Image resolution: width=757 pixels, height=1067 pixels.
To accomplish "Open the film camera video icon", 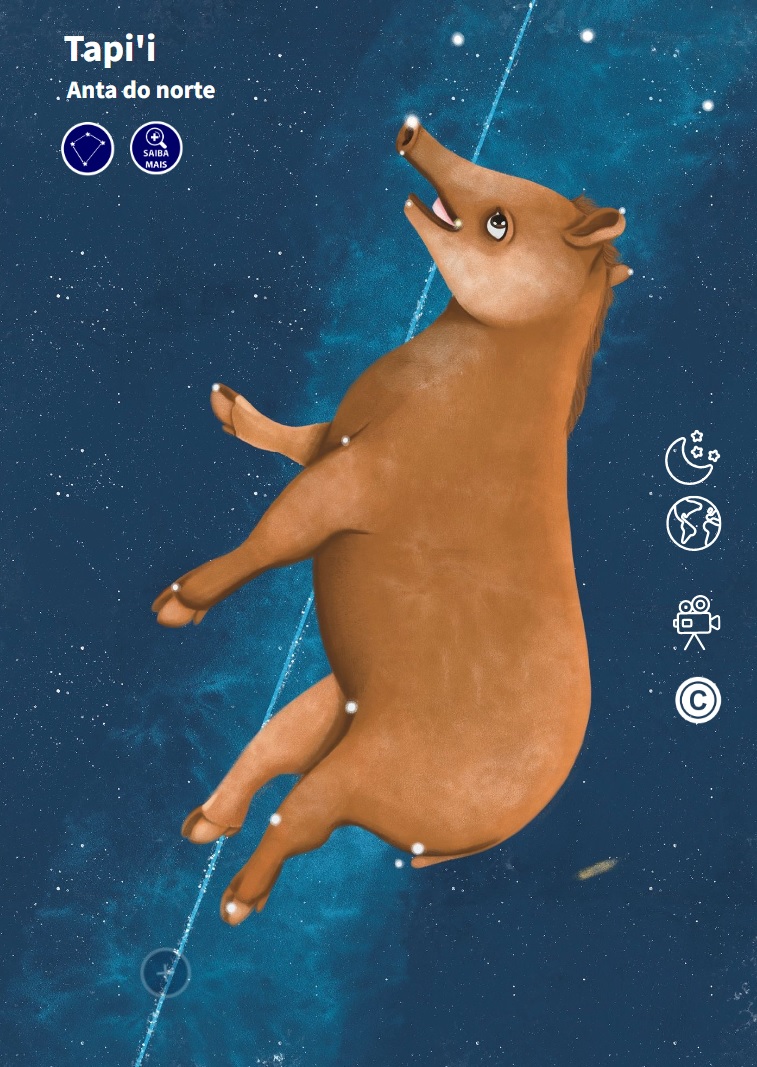I will pyautogui.click(x=696, y=622).
